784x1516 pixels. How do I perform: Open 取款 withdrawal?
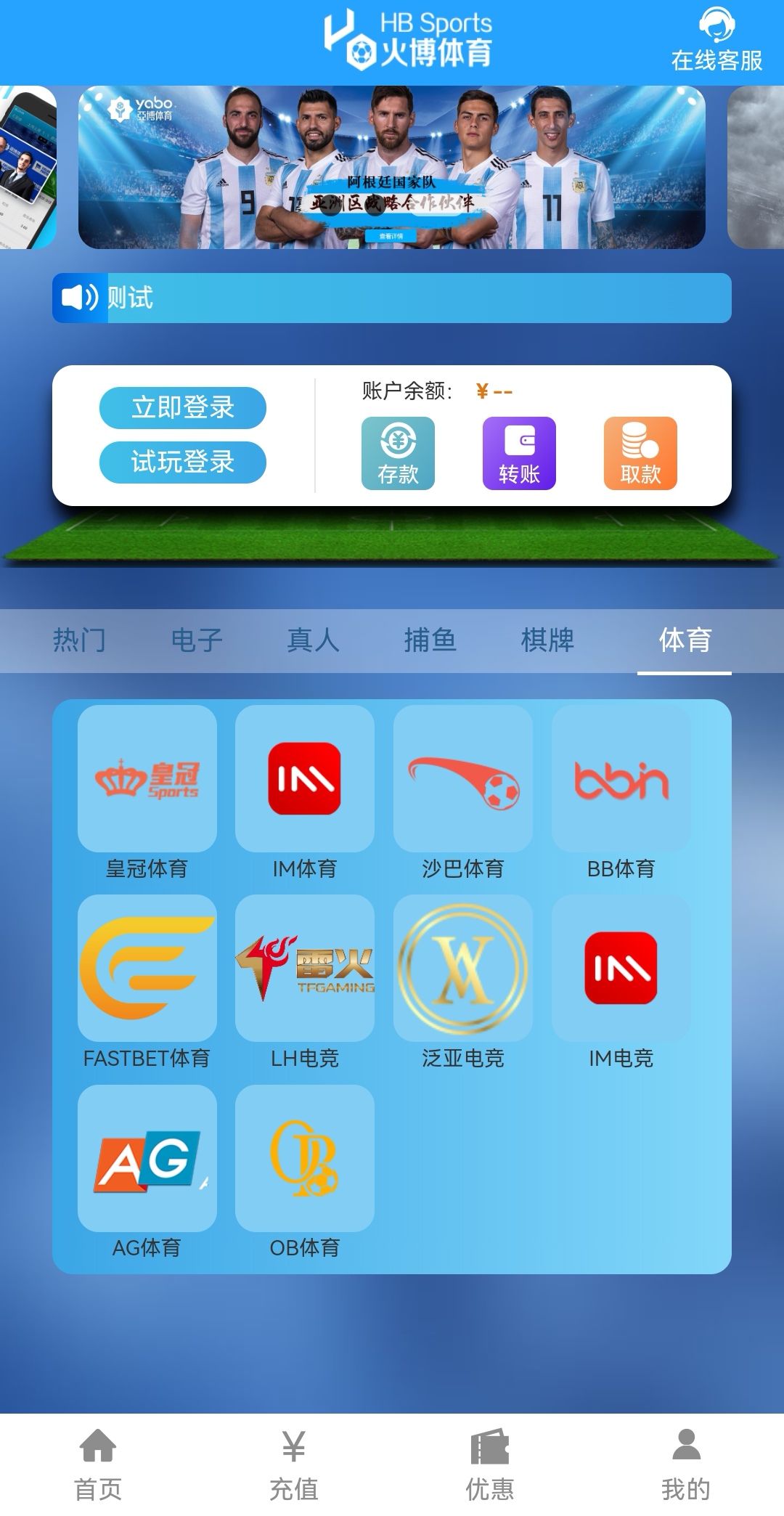pyautogui.click(x=640, y=453)
